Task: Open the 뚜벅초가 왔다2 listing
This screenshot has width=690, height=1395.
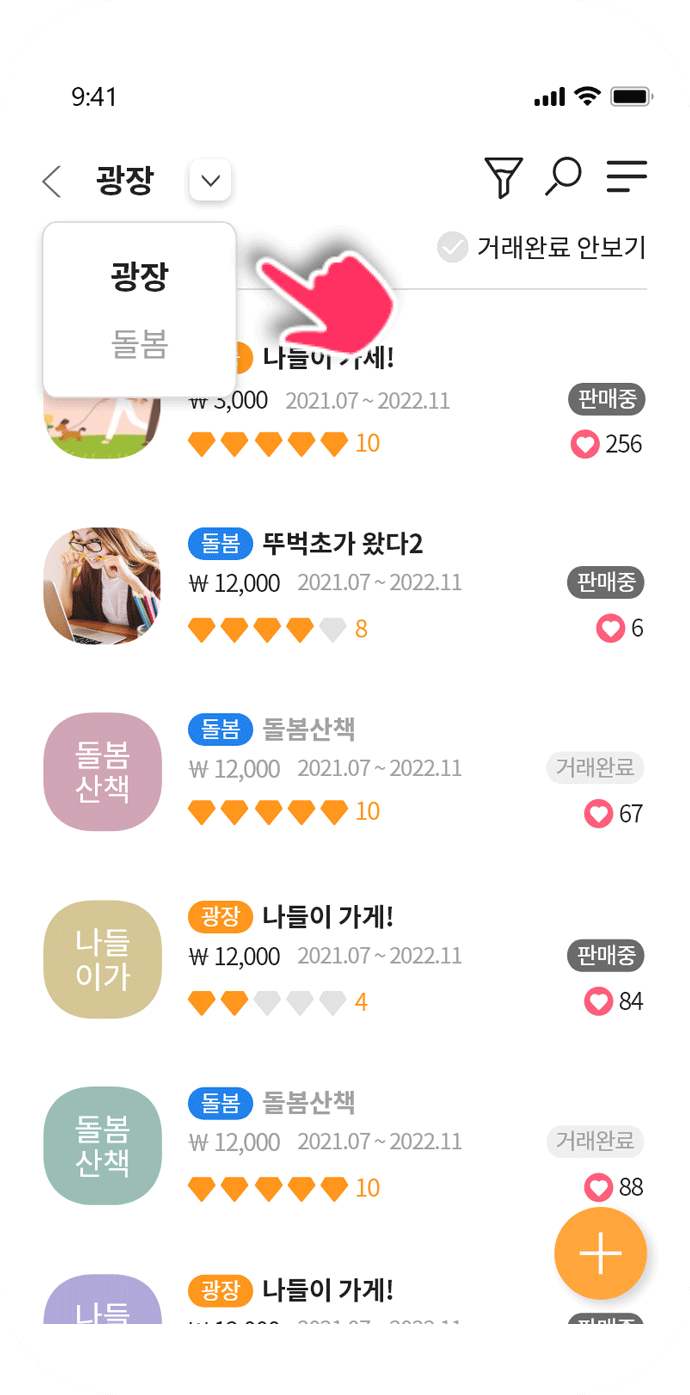Action: pyautogui.click(x=342, y=544)
